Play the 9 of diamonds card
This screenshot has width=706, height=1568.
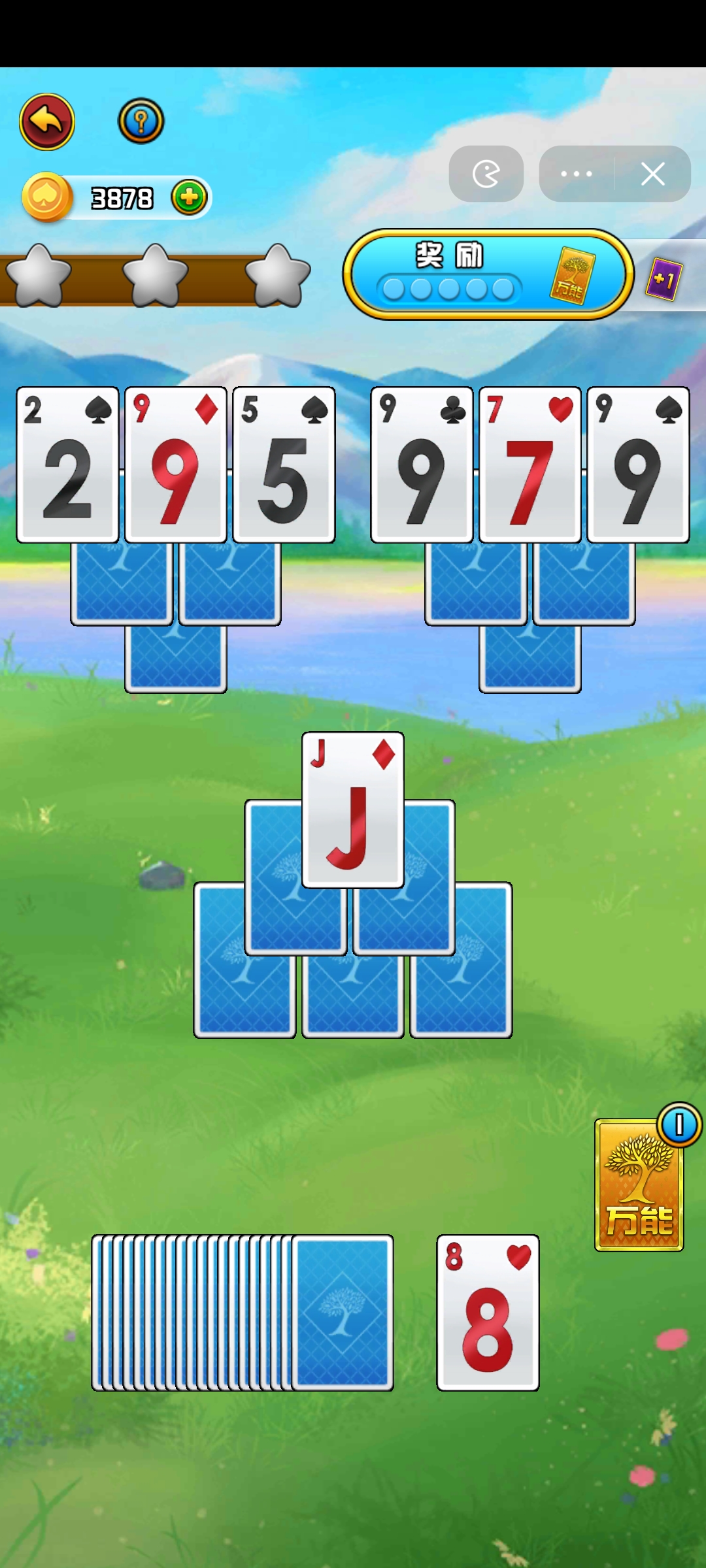point(175,465)
